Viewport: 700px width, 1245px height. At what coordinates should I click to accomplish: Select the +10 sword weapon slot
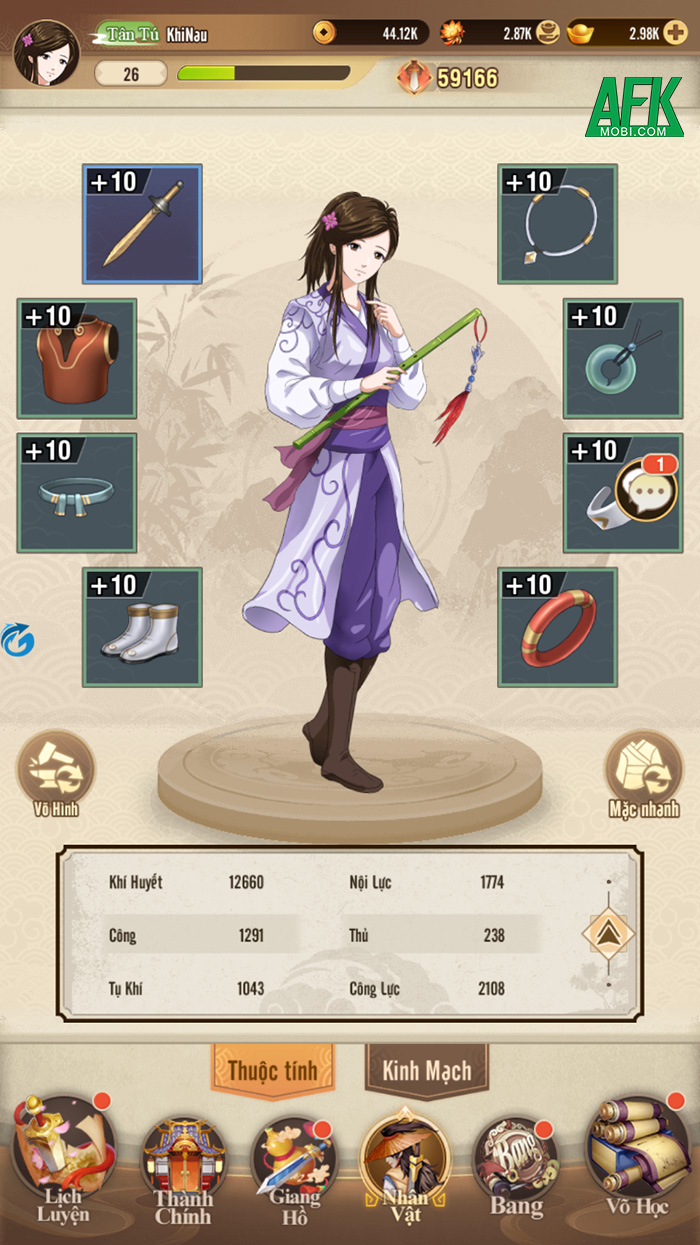tap(142, 224)
